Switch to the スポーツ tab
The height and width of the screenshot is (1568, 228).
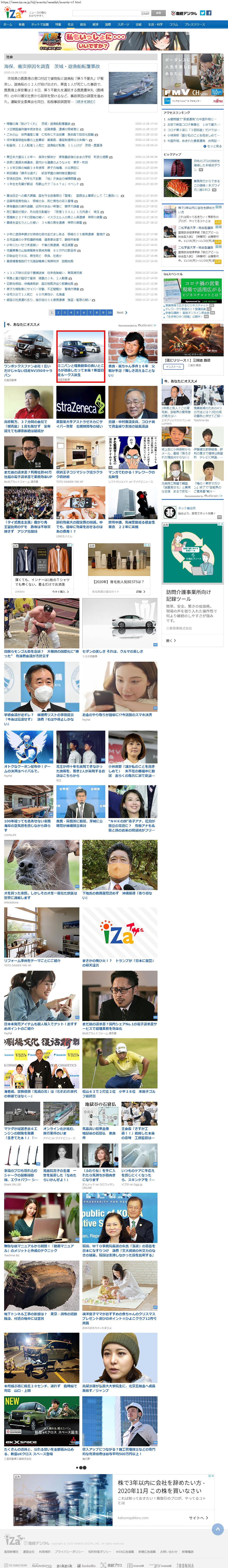[123, 24]
